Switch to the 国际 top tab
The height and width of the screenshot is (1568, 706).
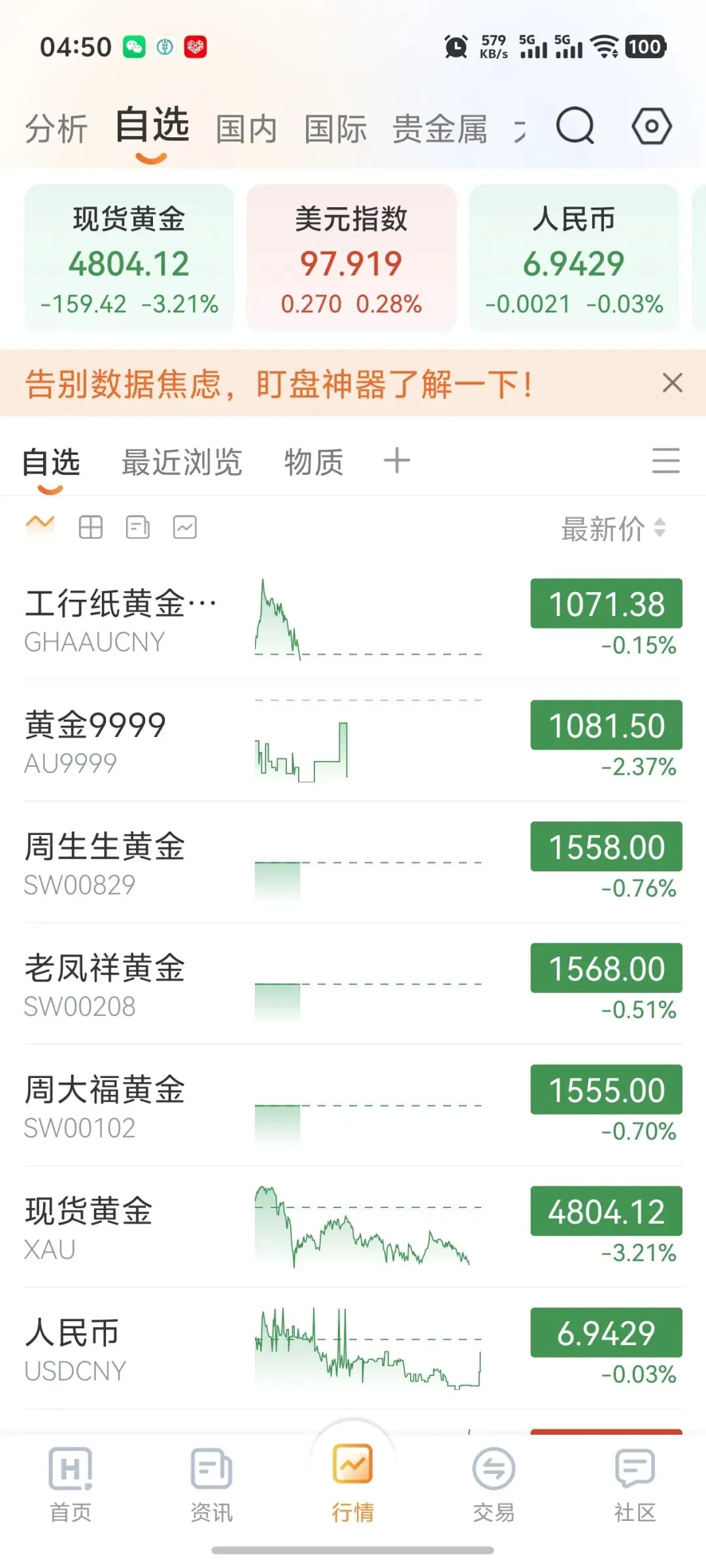pos(335,128)
